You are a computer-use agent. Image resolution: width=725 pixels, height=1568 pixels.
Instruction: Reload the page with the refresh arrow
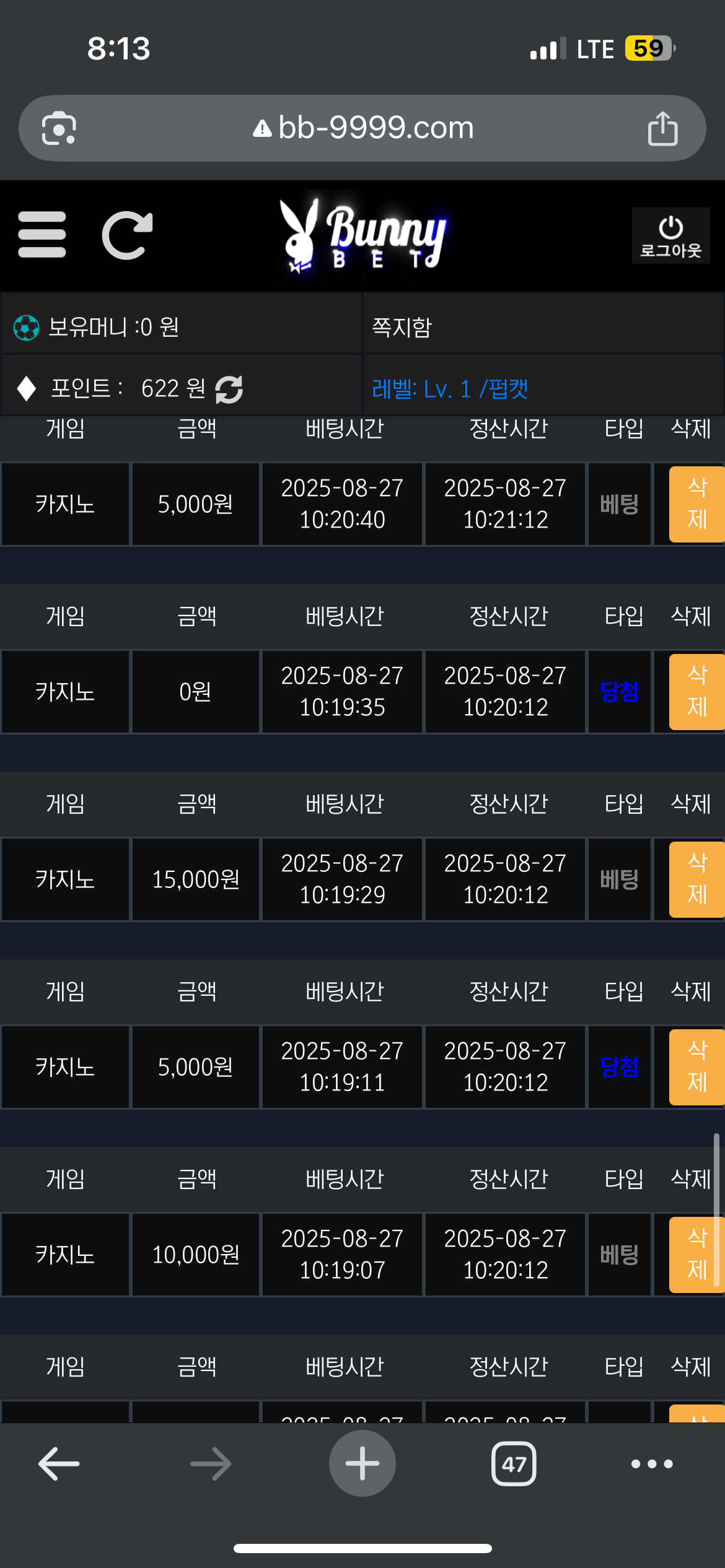(x=127, y=235)
